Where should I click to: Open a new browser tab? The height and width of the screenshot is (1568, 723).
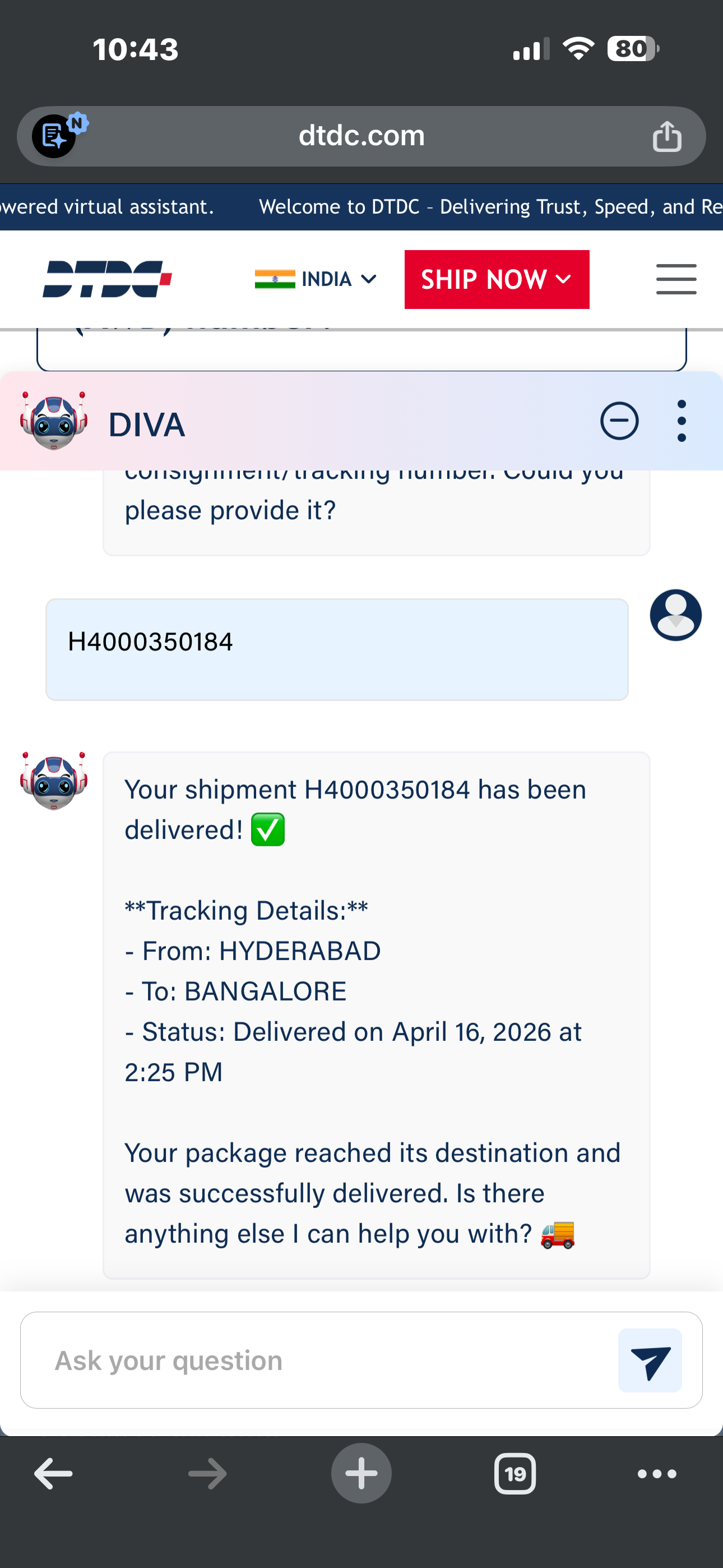coord(361,1474)
